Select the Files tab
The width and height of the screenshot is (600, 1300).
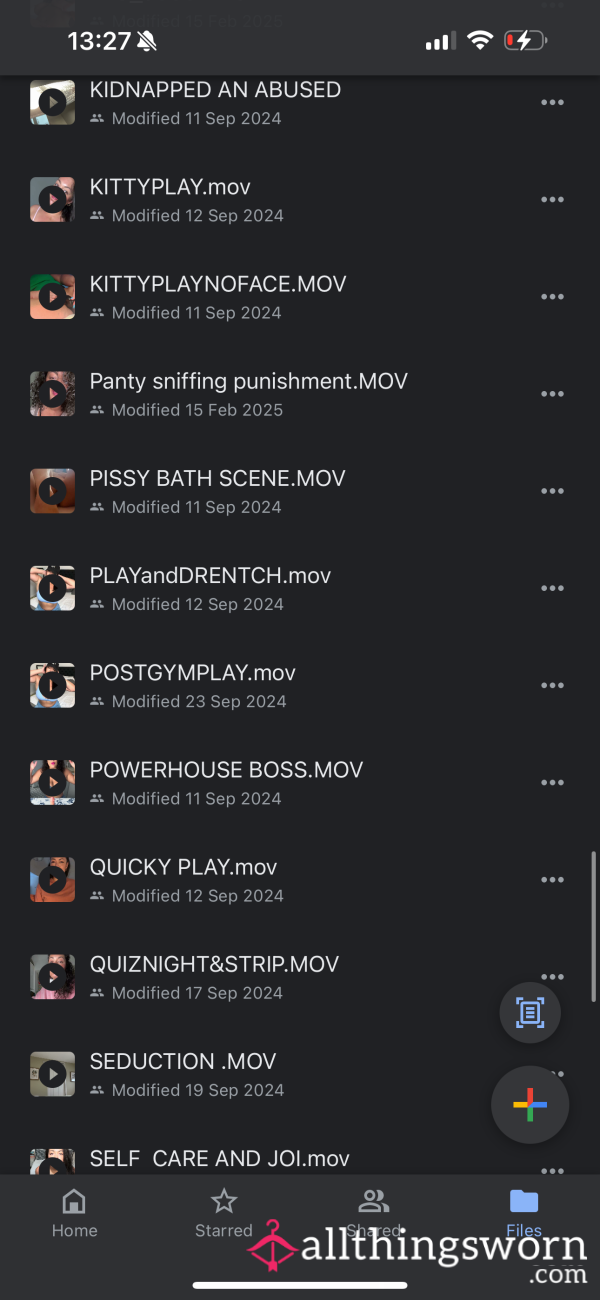point(524,1213)
